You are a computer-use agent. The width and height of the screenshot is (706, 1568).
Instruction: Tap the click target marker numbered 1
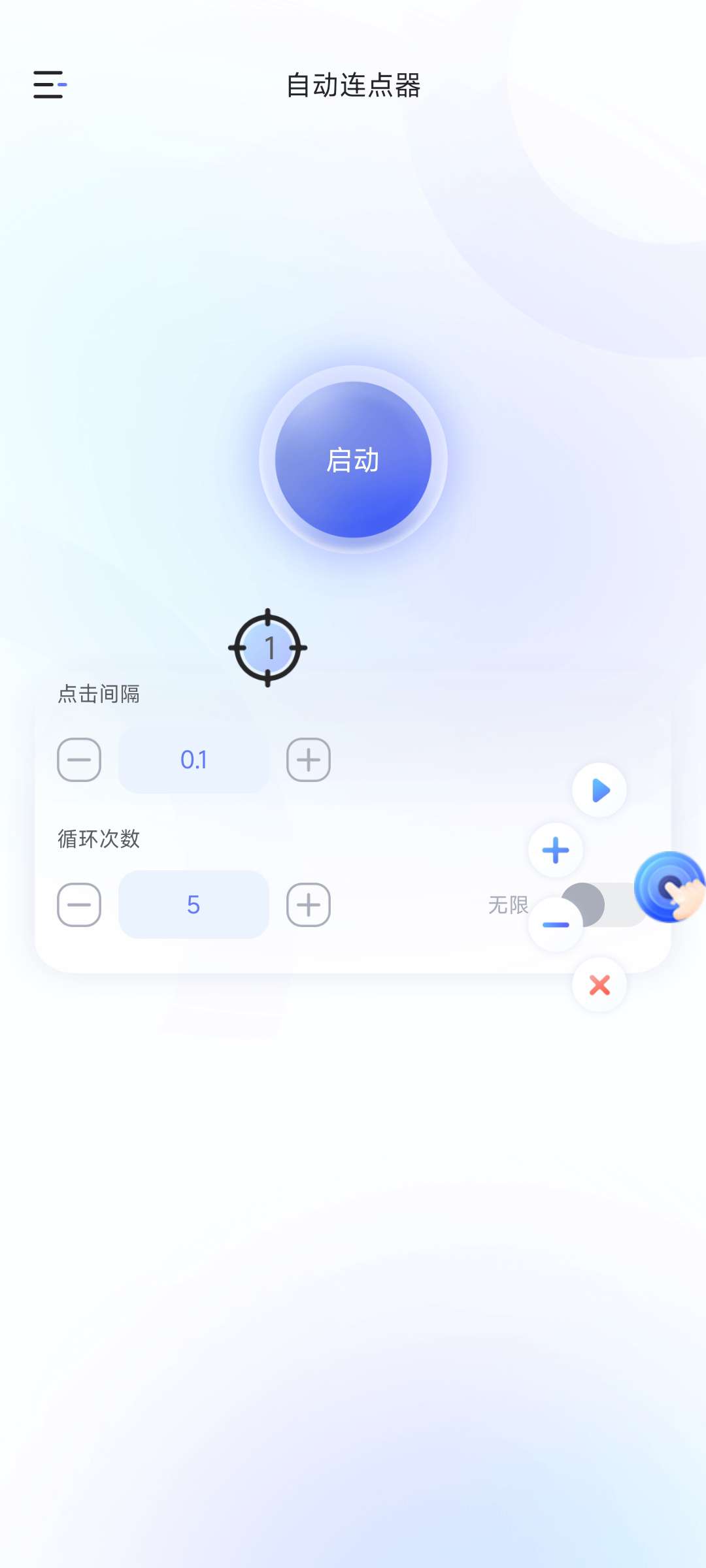[x=267, y=647]
